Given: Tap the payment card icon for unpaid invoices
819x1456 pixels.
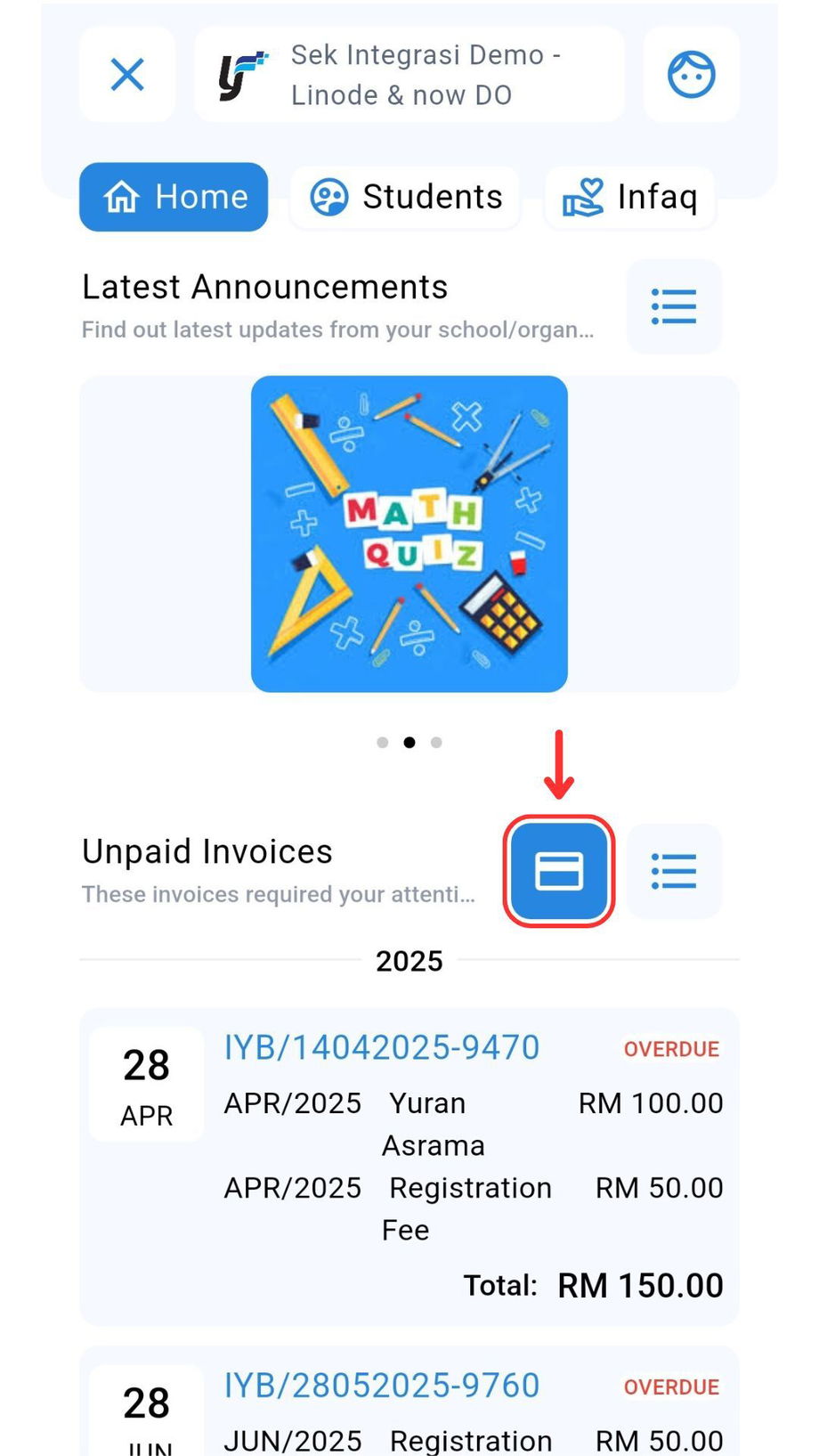Looking at the screenshot, I should coord(559,871).
